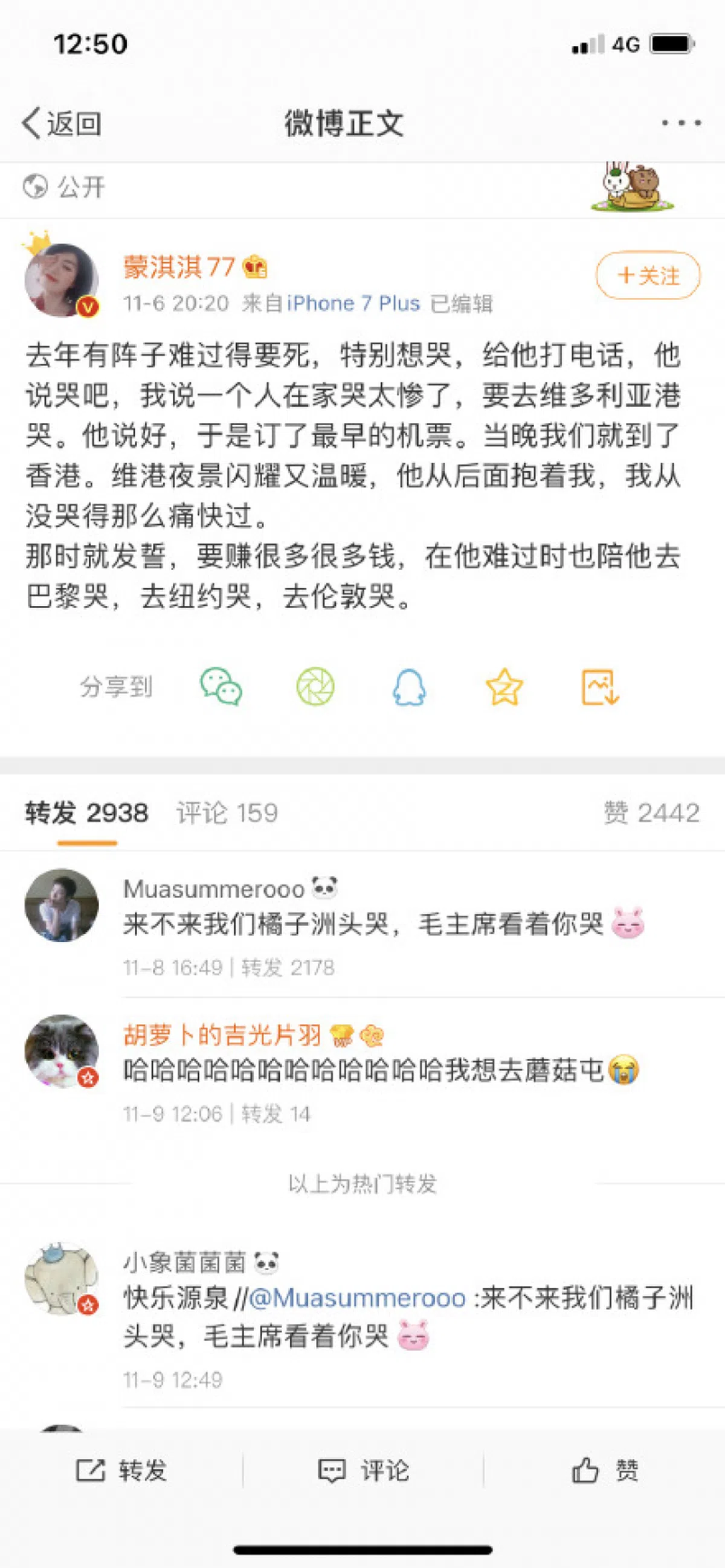Follow 蒙淇淇77 with the 关注 button
725x1568 pixels.
648,276
